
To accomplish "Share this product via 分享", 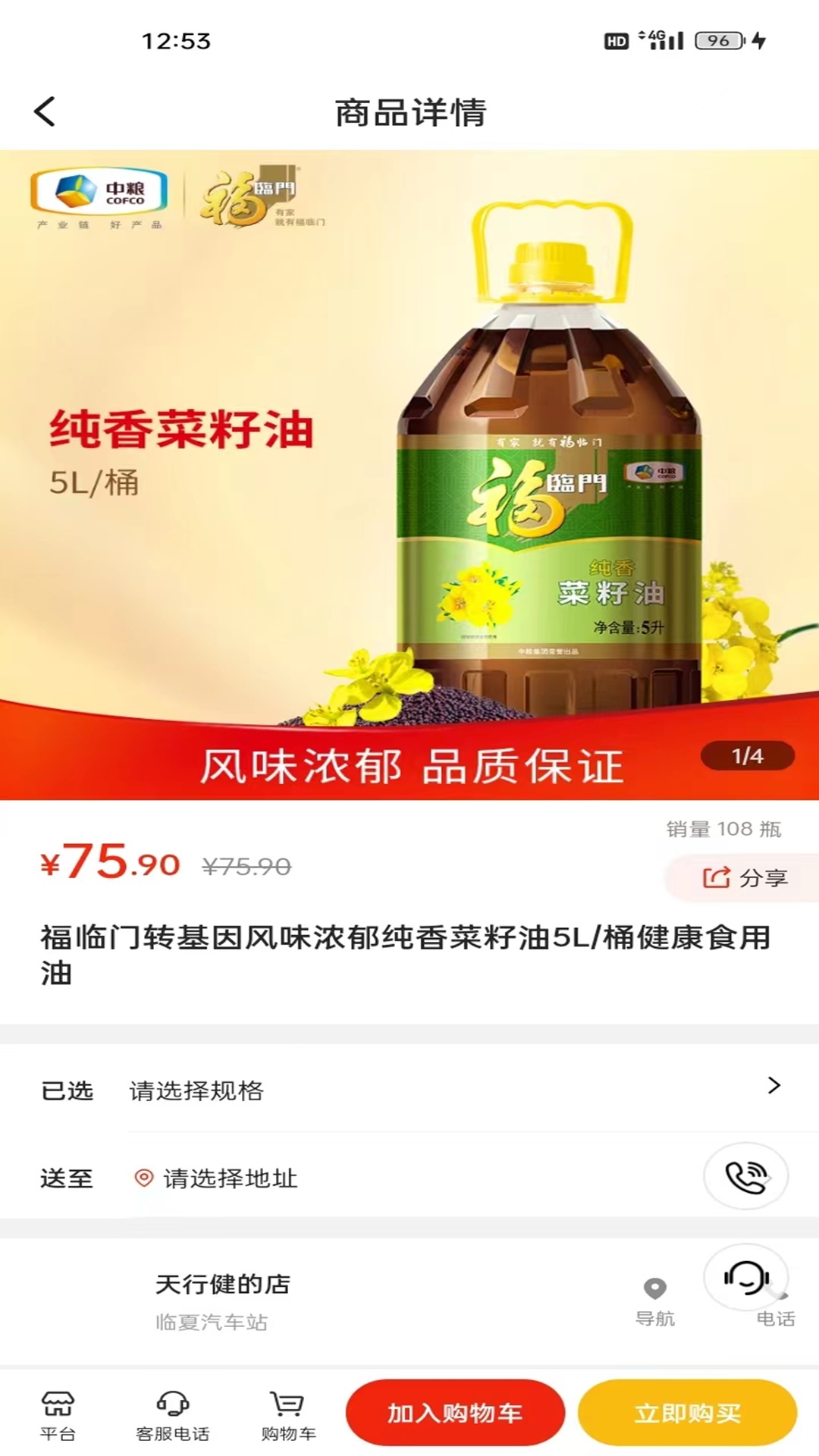I will click(x=745, y=877).
